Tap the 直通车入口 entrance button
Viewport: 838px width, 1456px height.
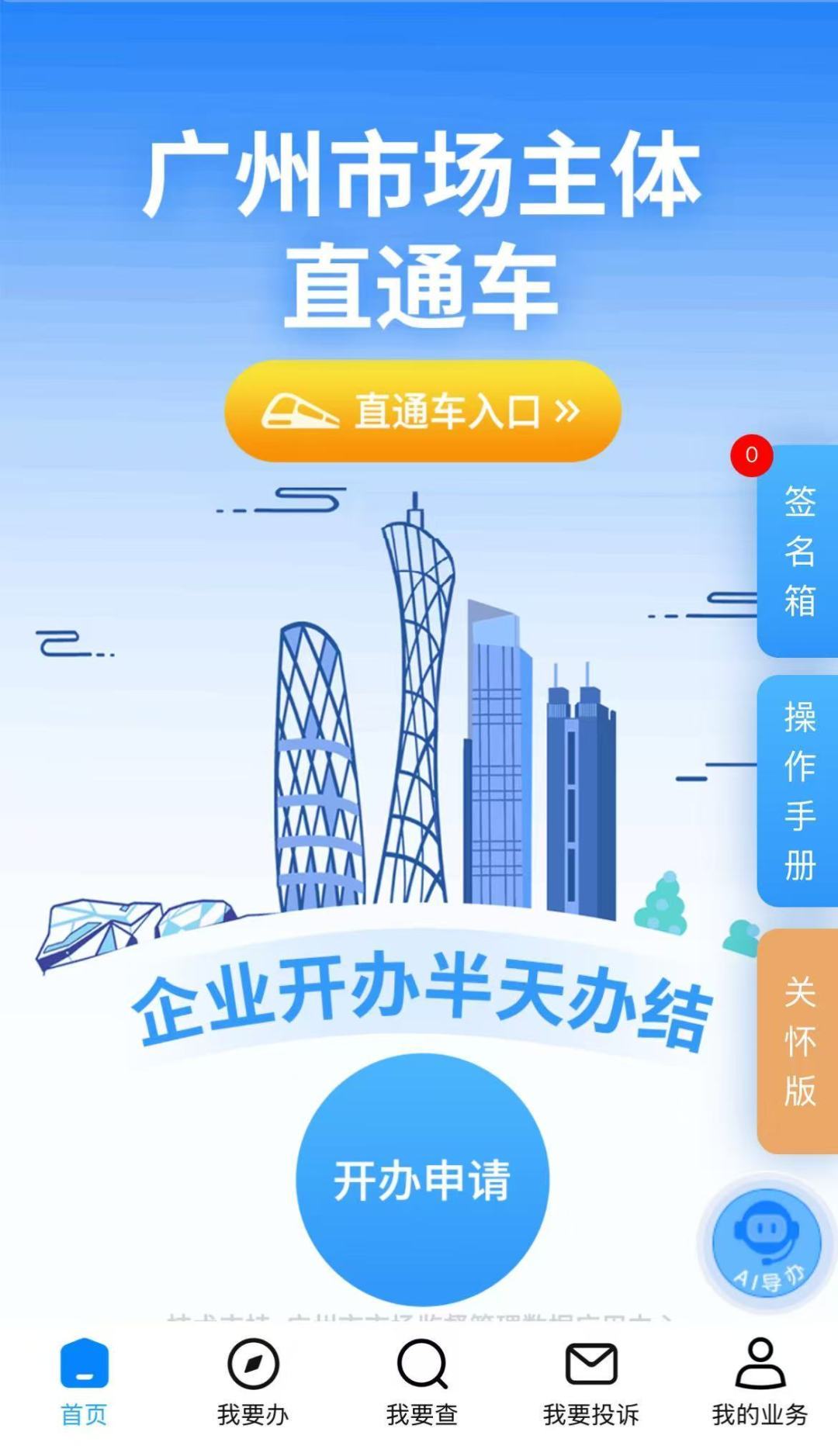coord(423,411)
